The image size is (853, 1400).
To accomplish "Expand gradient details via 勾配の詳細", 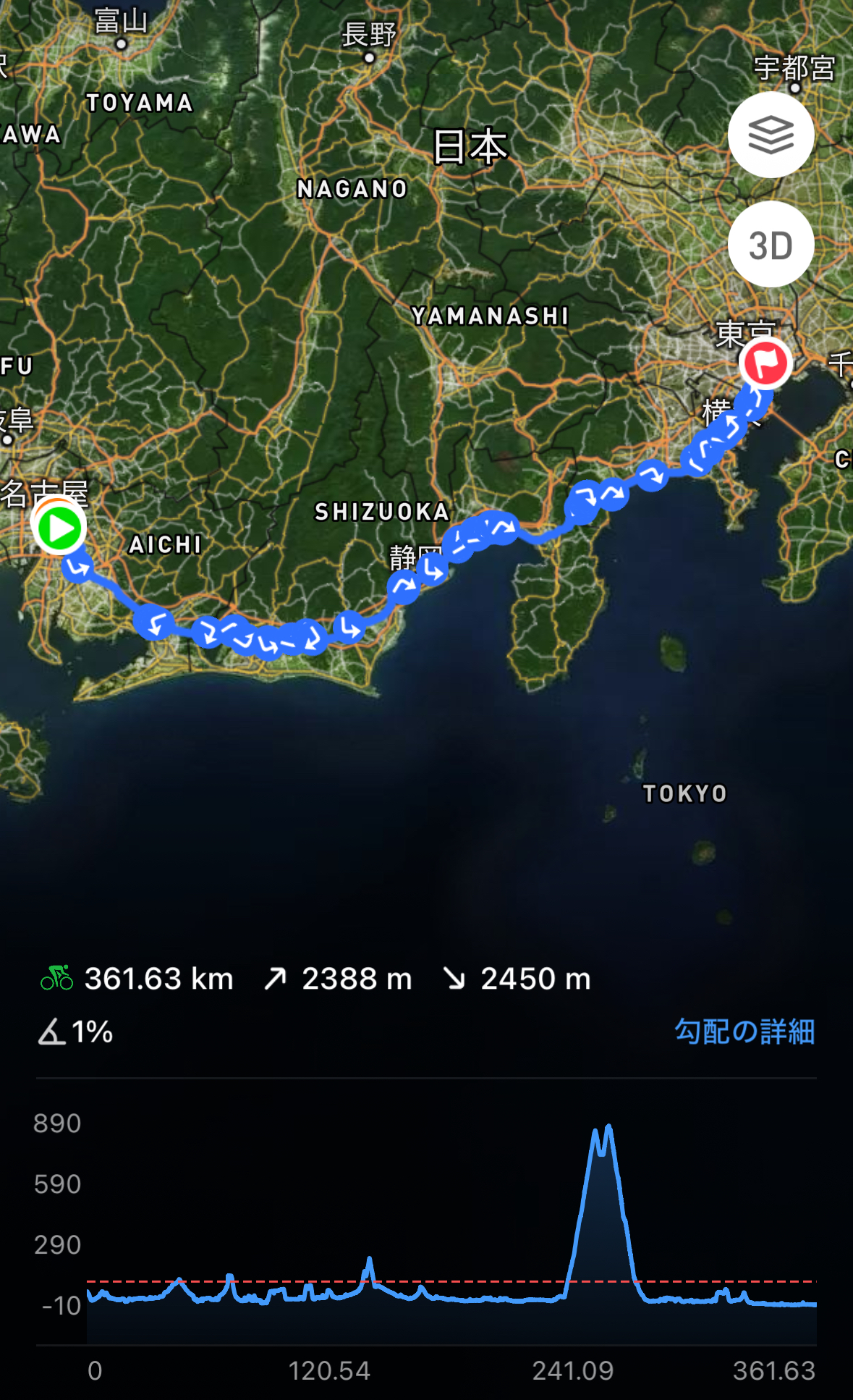I will pyautogui.click(x=747, y=1033).
